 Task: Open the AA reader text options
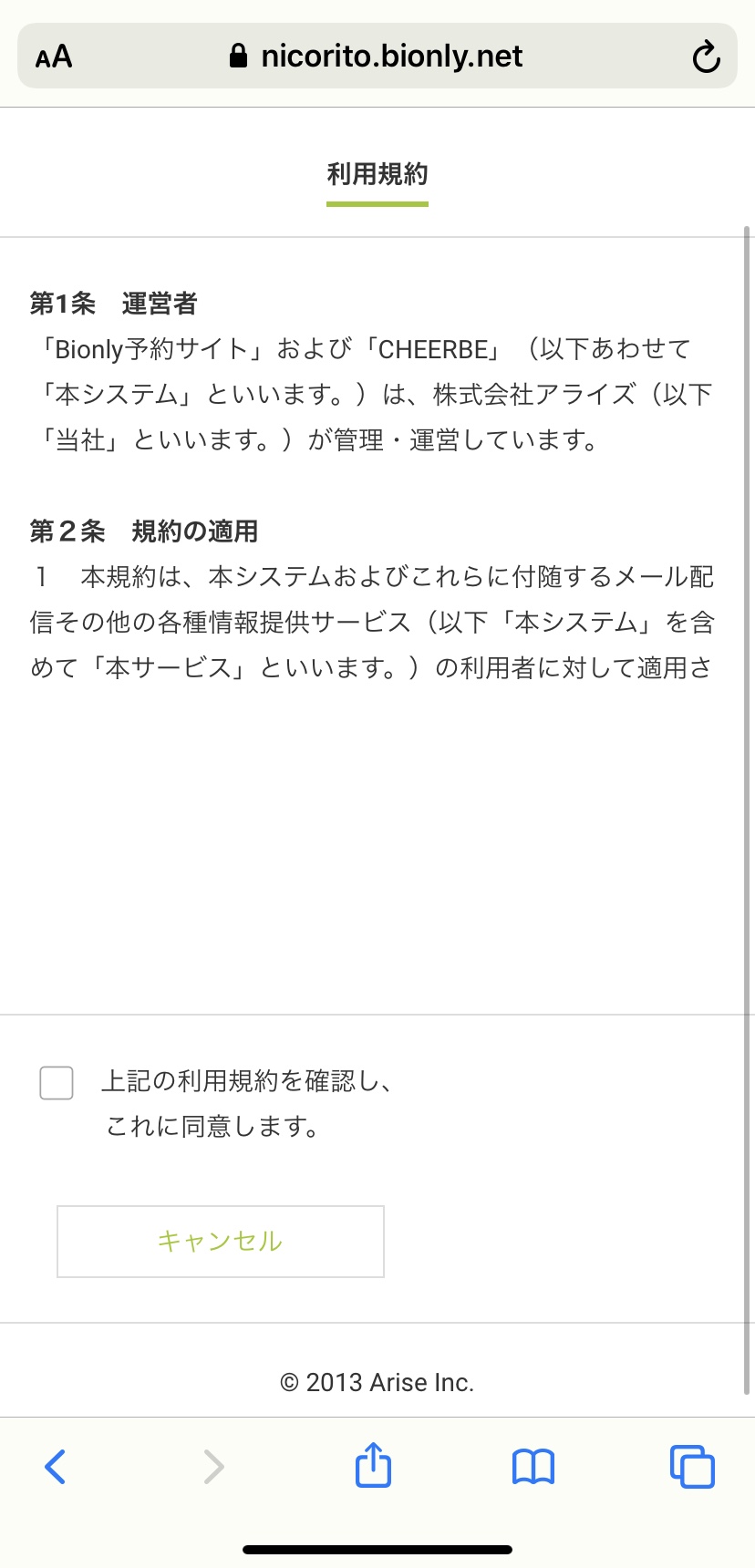click(x=54, y=57)
